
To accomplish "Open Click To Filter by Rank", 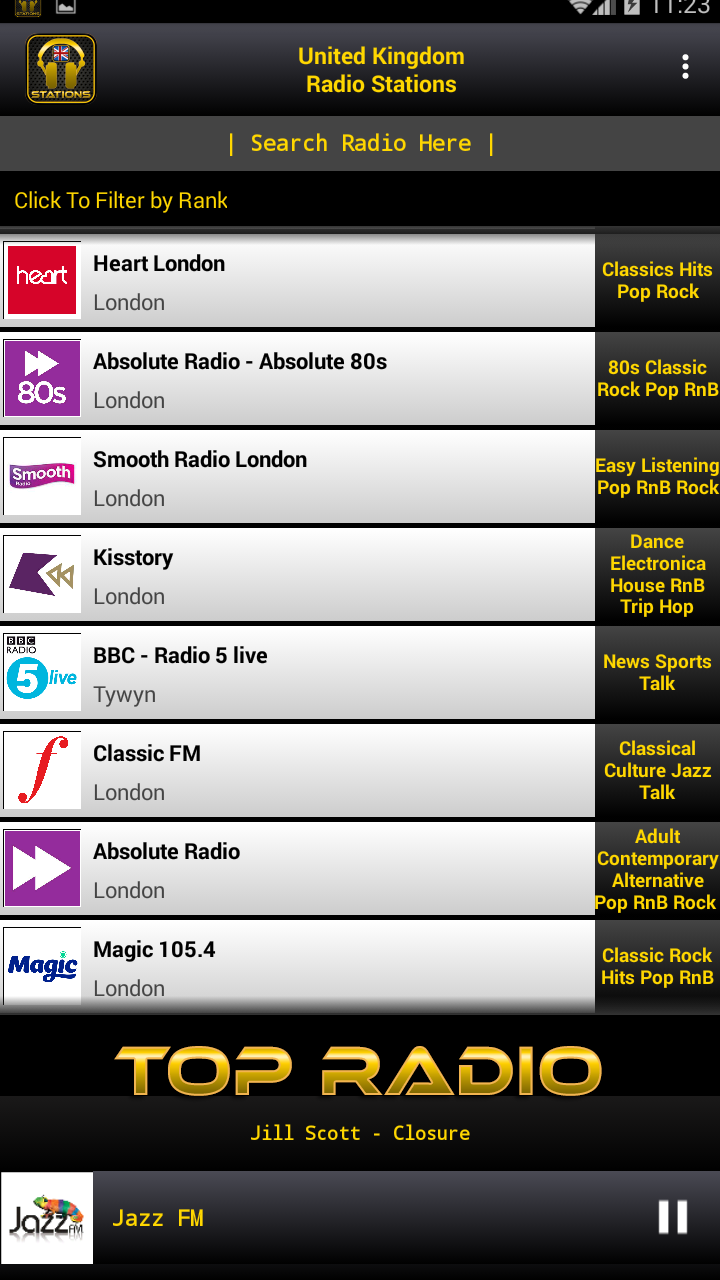I will 121,201.
